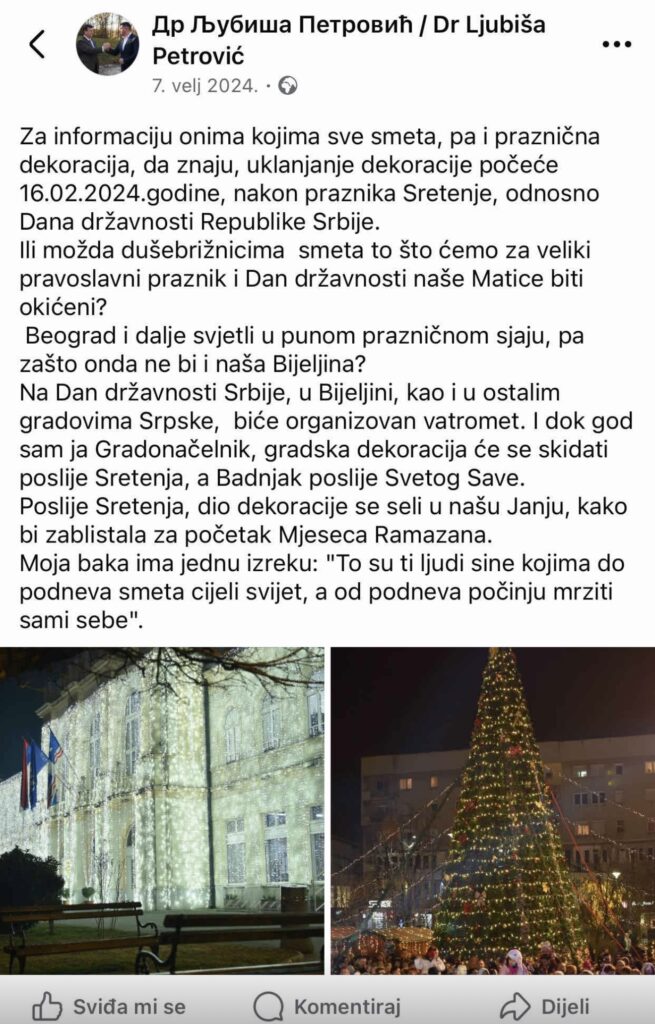Go back using the arrow

[x=37, y=44]
